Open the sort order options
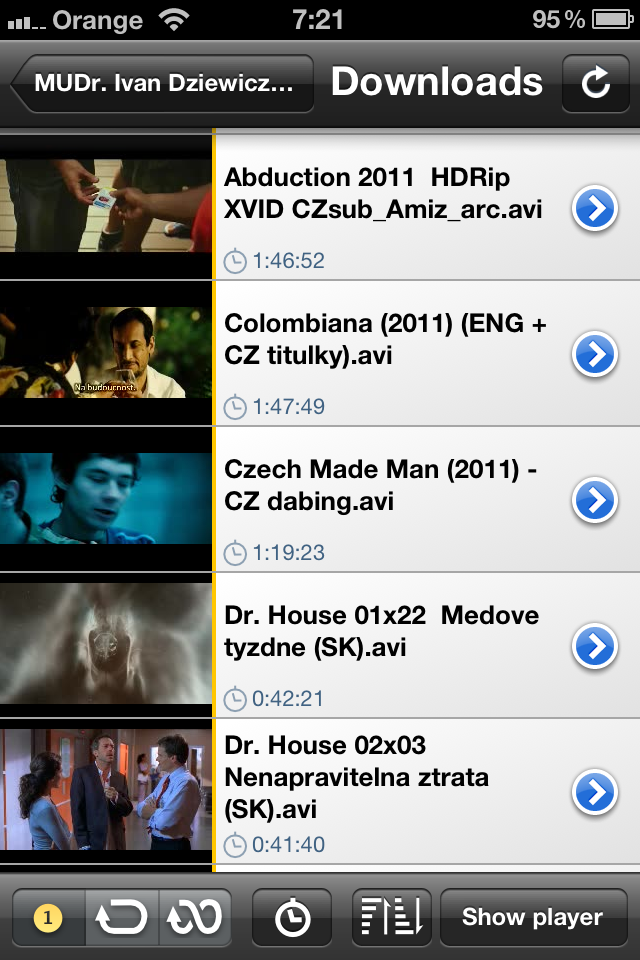Screen dimensions: 640x960 (x=391, y=917)
